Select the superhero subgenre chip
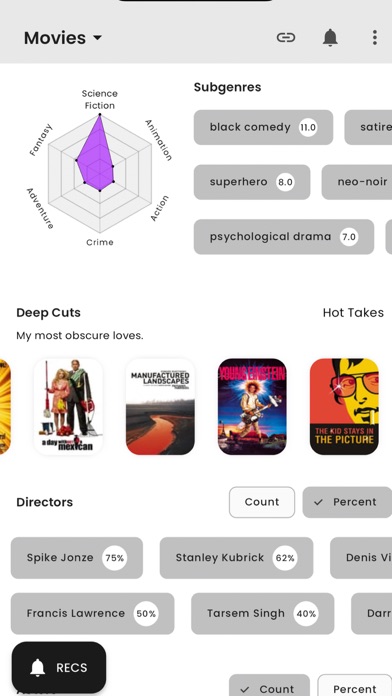 pyautogui.click(x=252, y=182)
